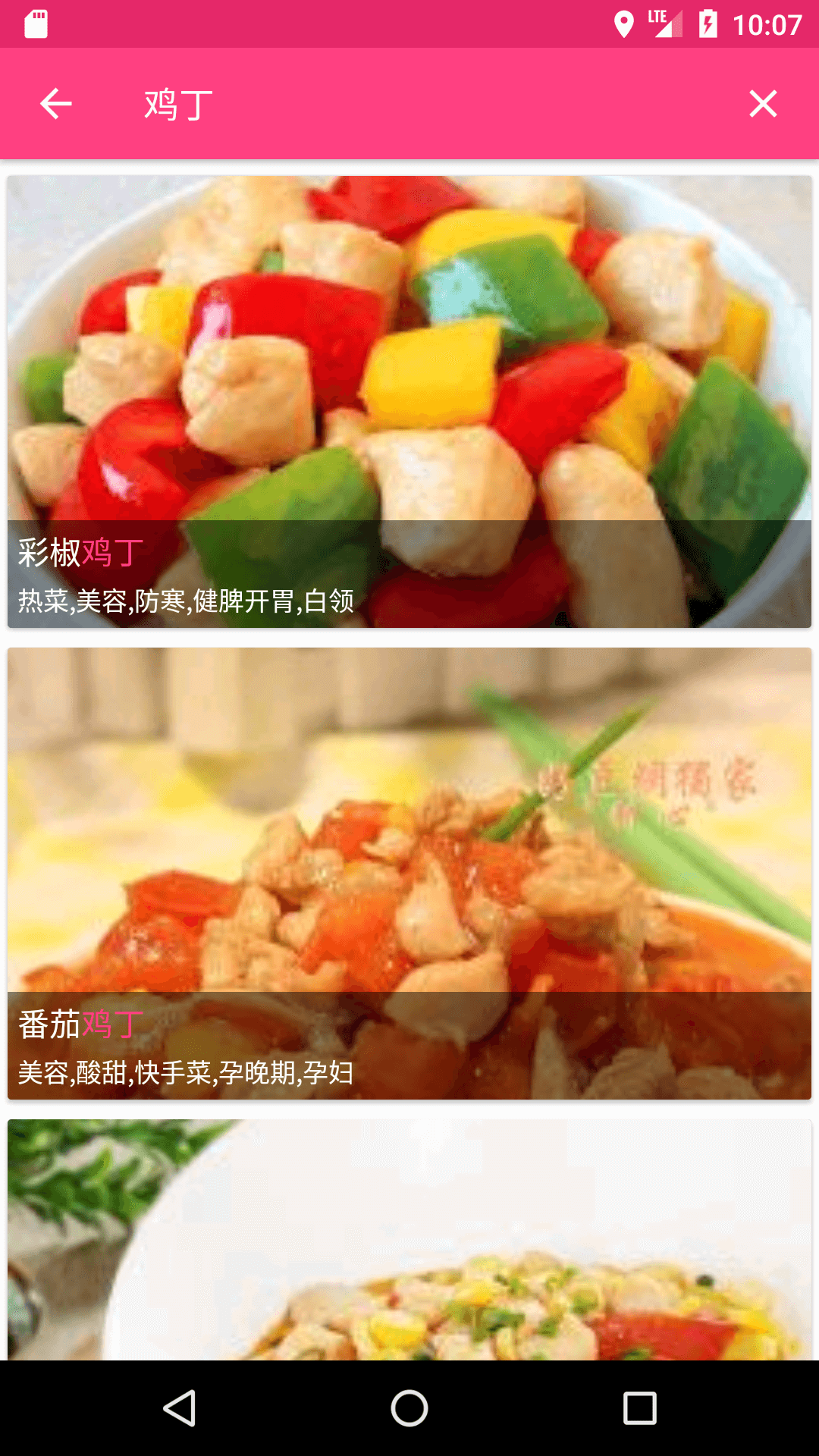Go back using the toolbar arrow
Viewport: 819px width, 1456px height.
point(55,104)
